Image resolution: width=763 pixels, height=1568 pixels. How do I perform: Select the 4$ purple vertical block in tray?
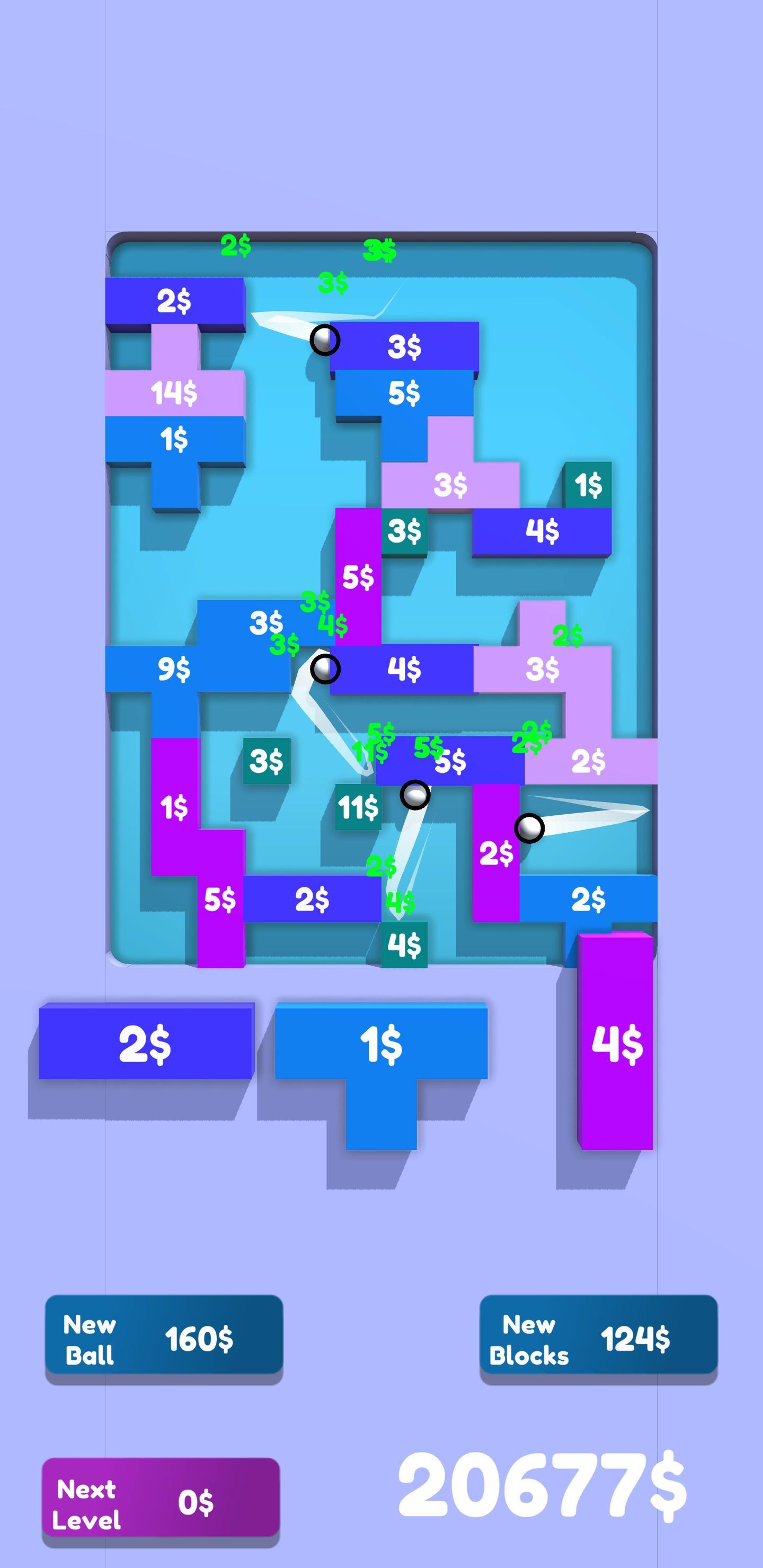click(x=615, y=1042)
